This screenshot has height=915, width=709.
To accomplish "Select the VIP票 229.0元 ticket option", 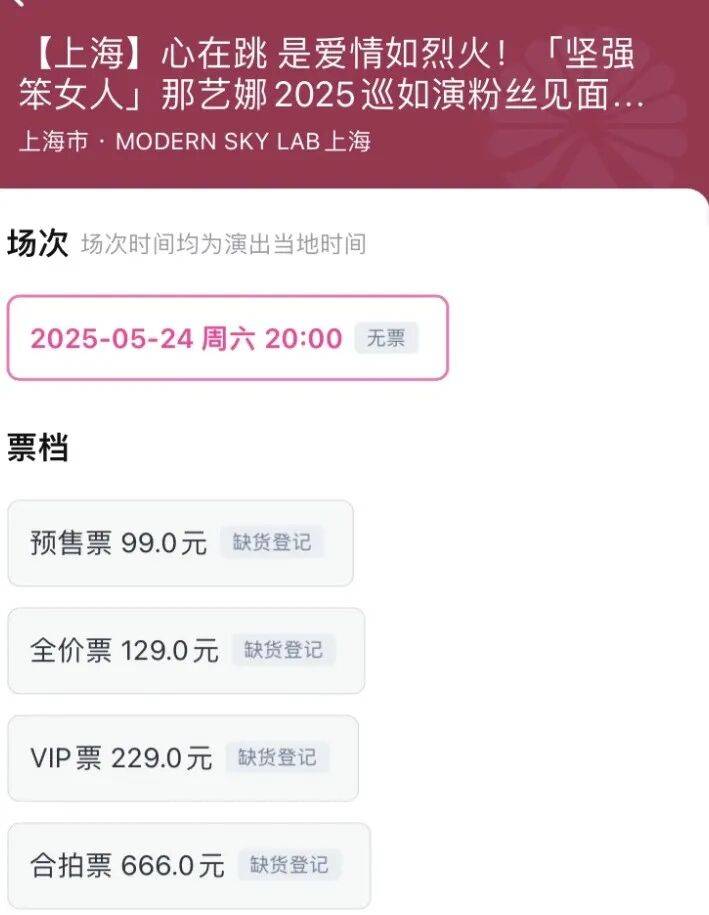I will [183, 758].
